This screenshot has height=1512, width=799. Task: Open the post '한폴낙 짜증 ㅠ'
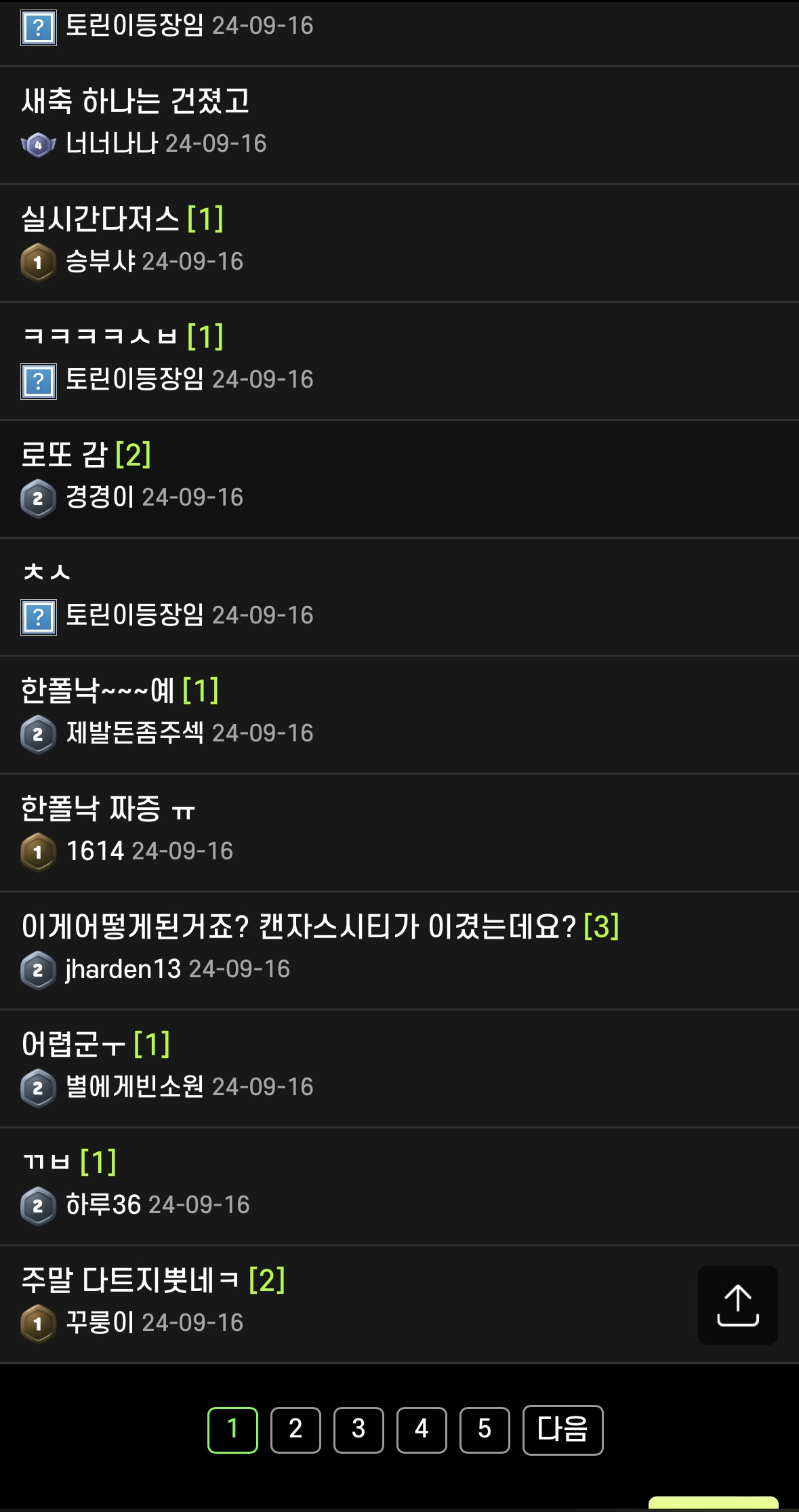(108, 809)
